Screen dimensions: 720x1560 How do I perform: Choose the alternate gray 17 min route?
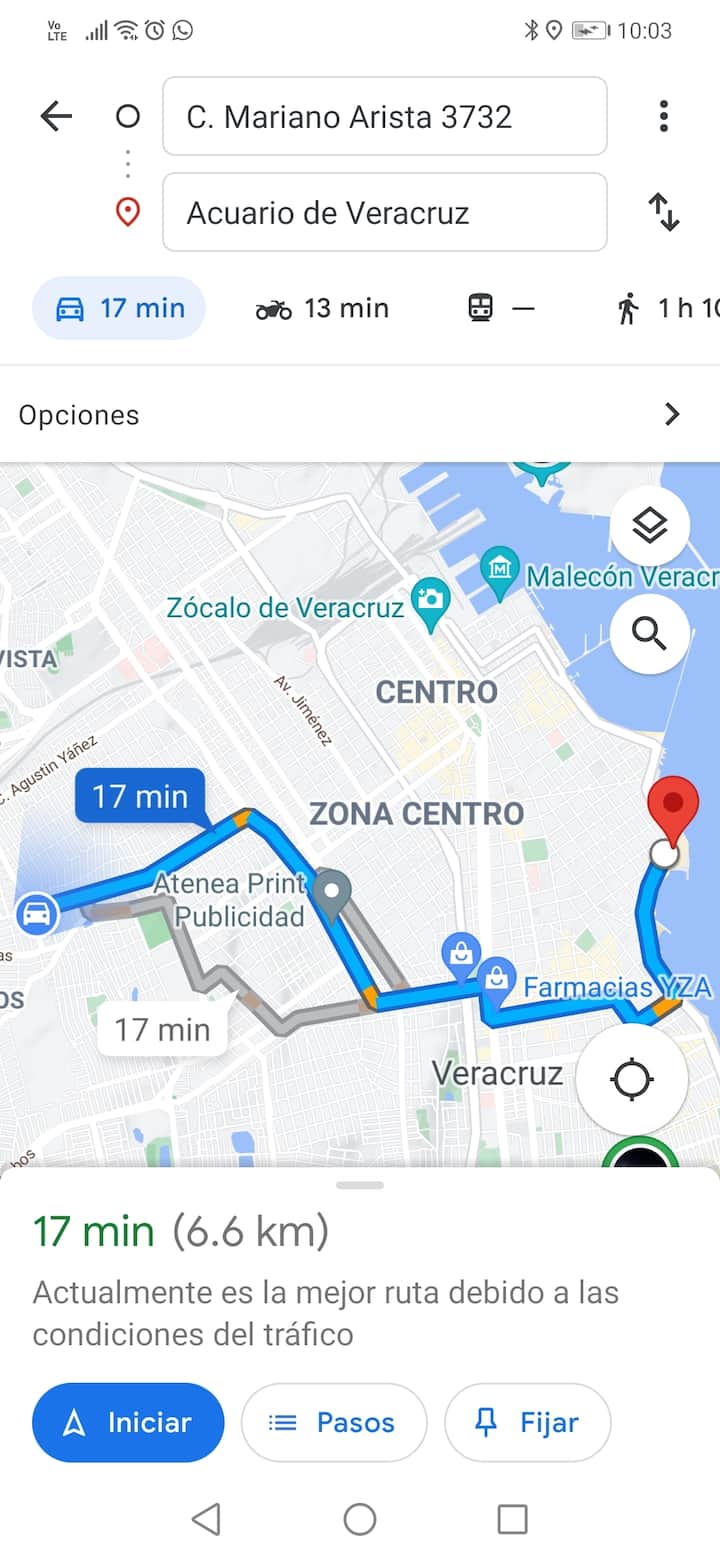162,1029
